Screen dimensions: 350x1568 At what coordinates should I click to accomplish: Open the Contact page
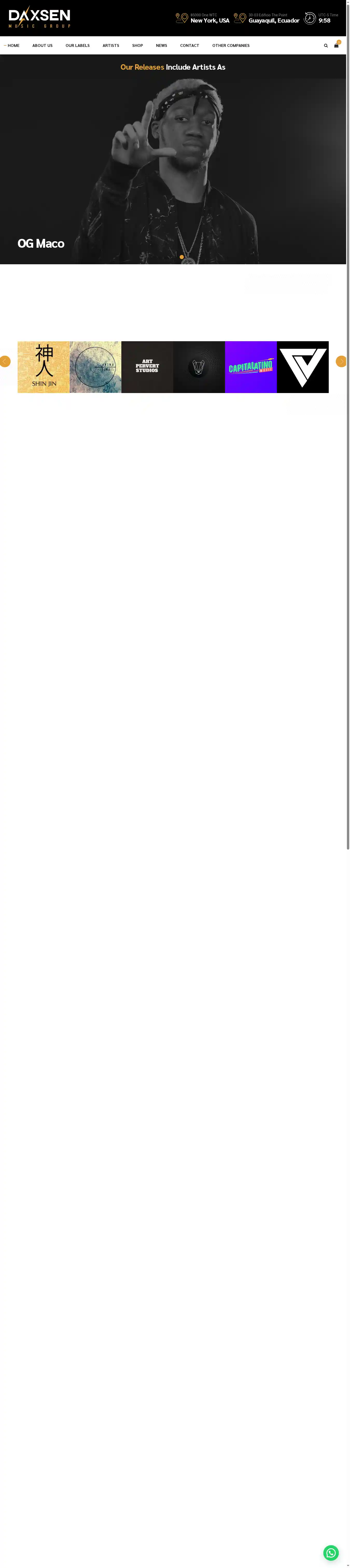coord(189,46)
